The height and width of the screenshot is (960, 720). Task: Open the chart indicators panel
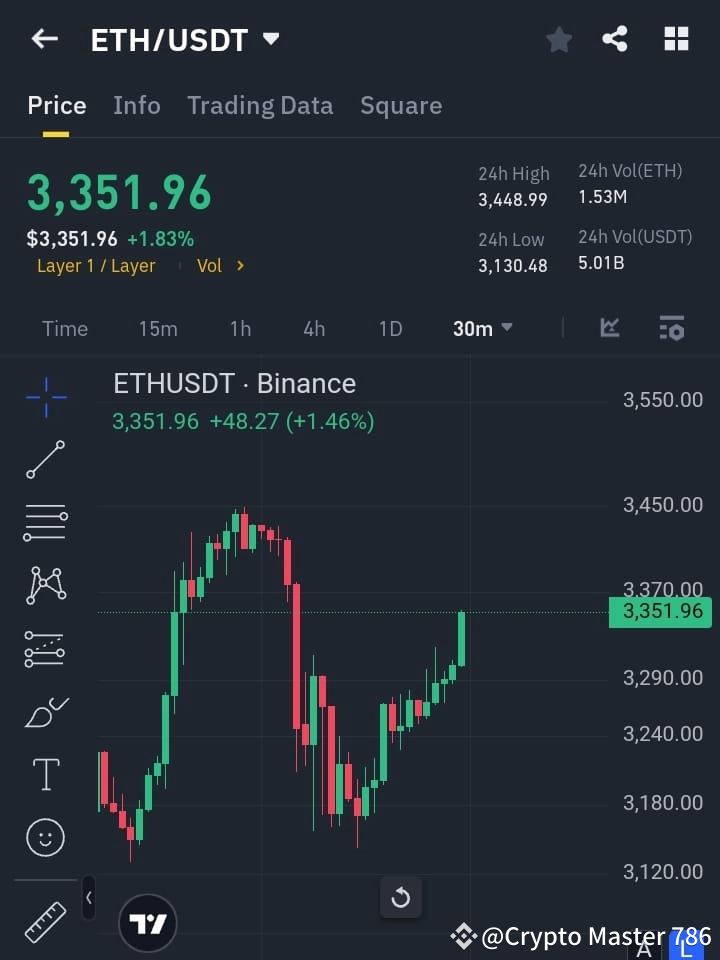(x=609, y=328)
